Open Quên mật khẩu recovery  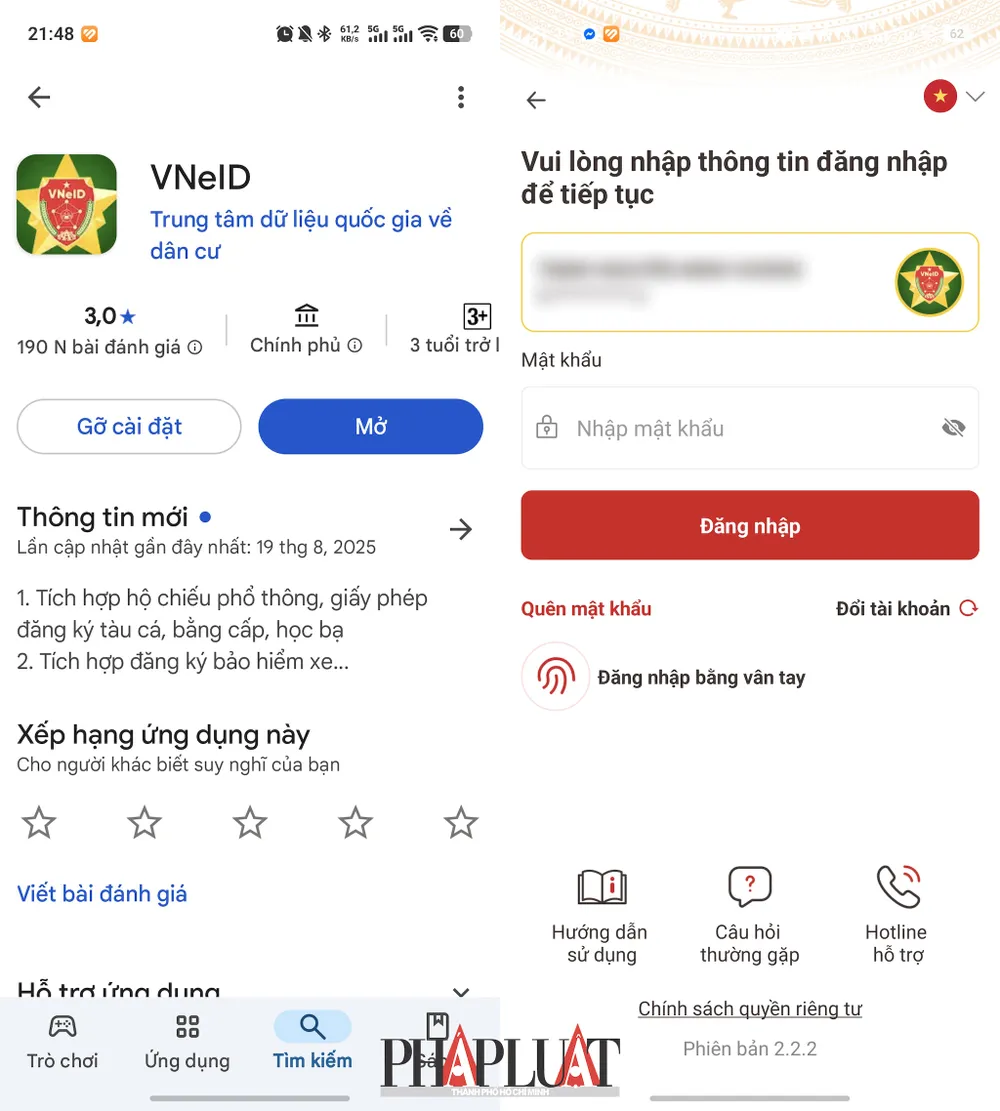pos(586,608)
